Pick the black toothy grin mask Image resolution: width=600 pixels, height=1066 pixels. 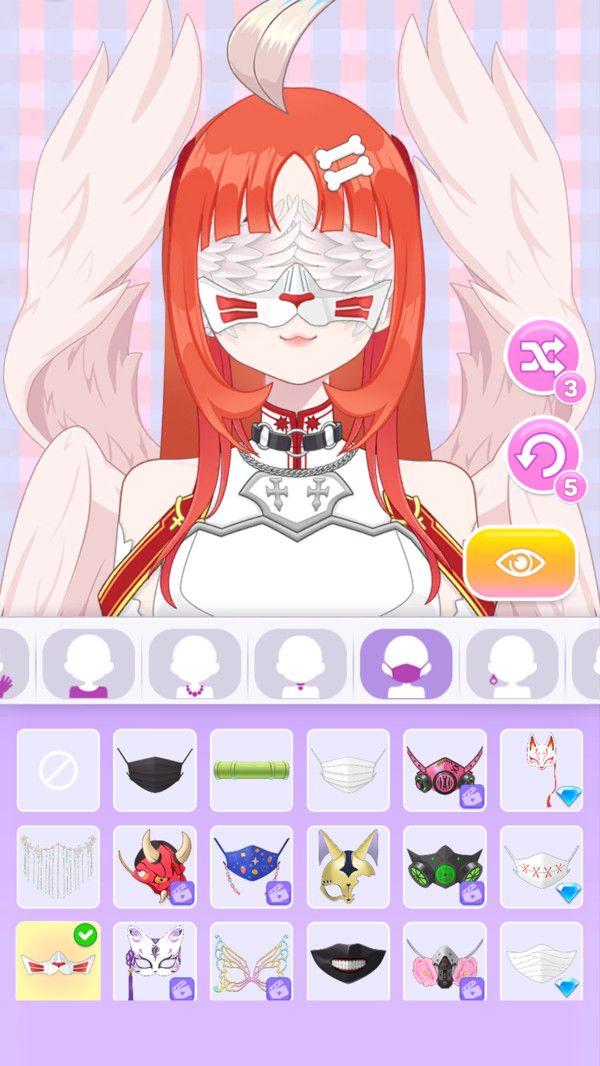click(x=348, y=962)
